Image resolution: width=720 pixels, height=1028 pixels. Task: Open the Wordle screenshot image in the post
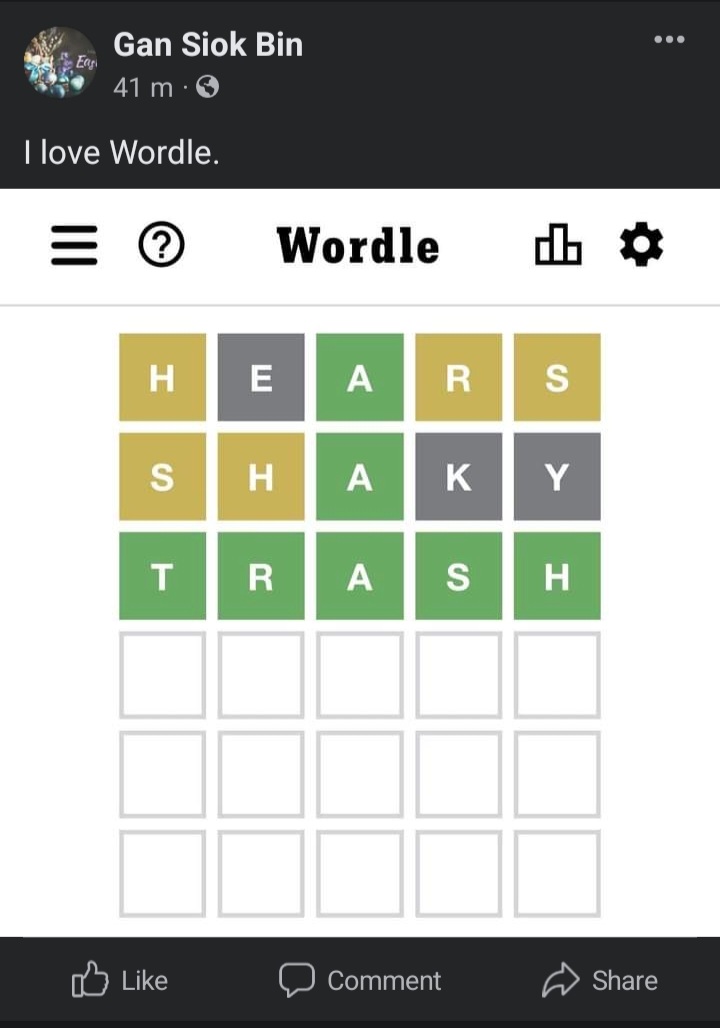pos(360,562)
